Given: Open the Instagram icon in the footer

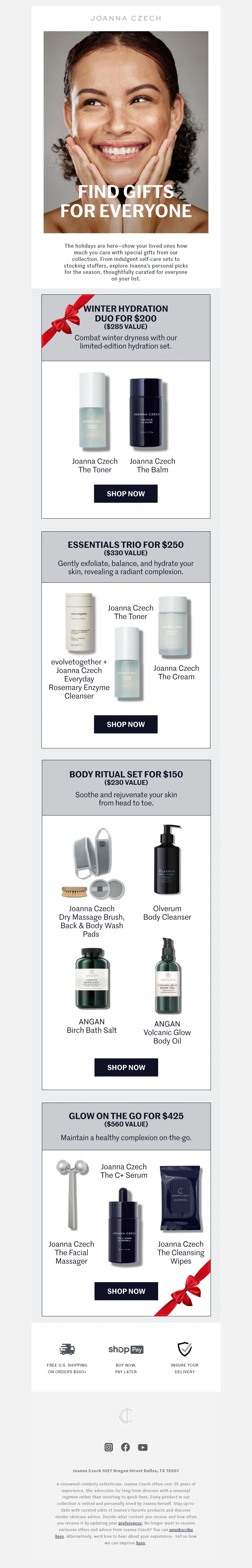Looking at the screenshot, I should 109,1447.
